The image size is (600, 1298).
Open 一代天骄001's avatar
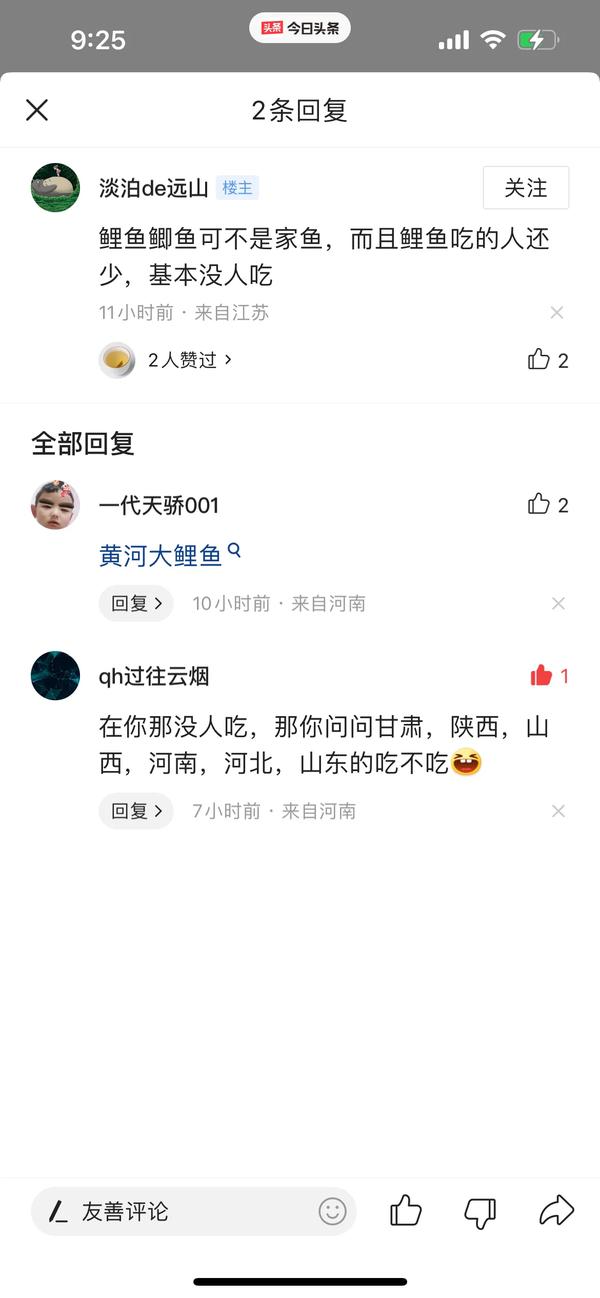(x=55, y=505)
